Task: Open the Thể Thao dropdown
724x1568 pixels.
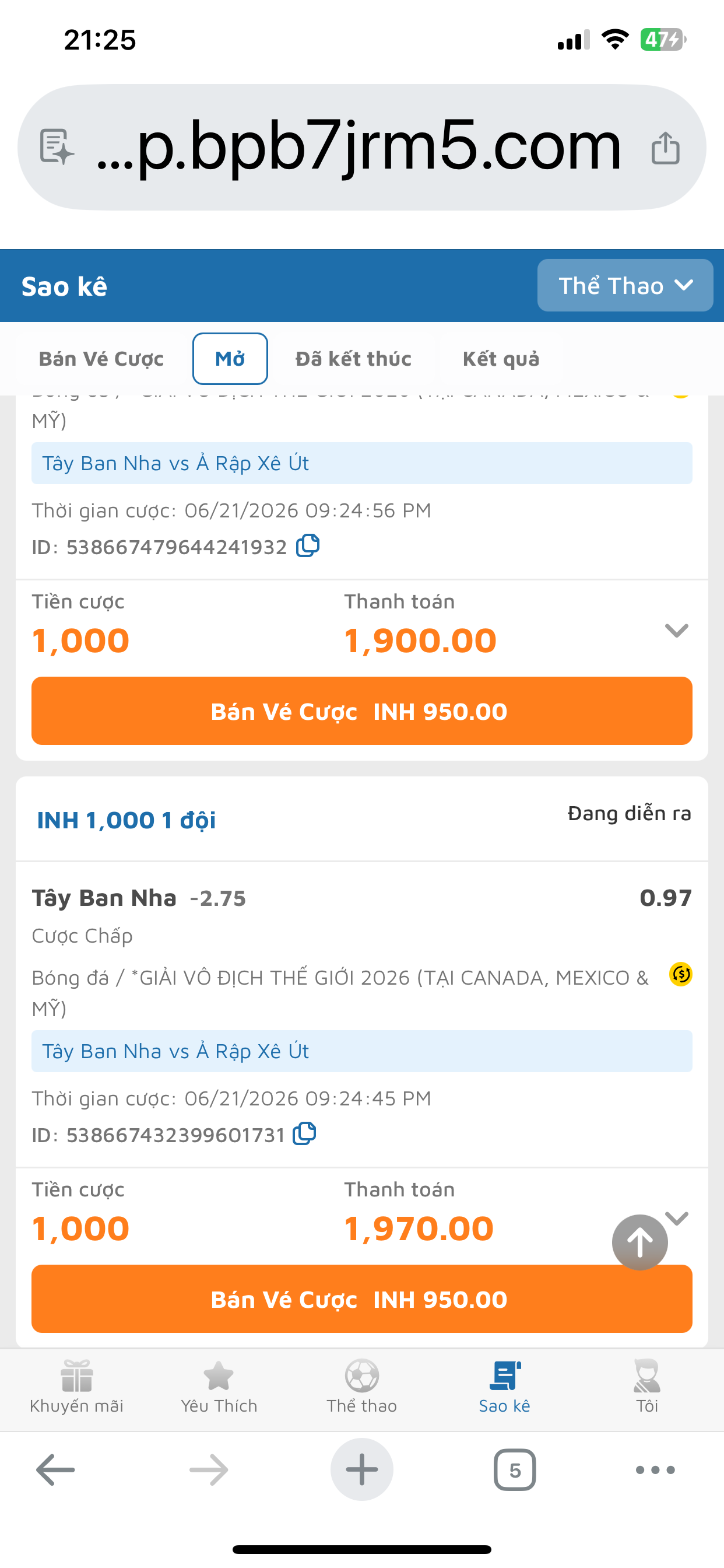Action: pos(625,285)
